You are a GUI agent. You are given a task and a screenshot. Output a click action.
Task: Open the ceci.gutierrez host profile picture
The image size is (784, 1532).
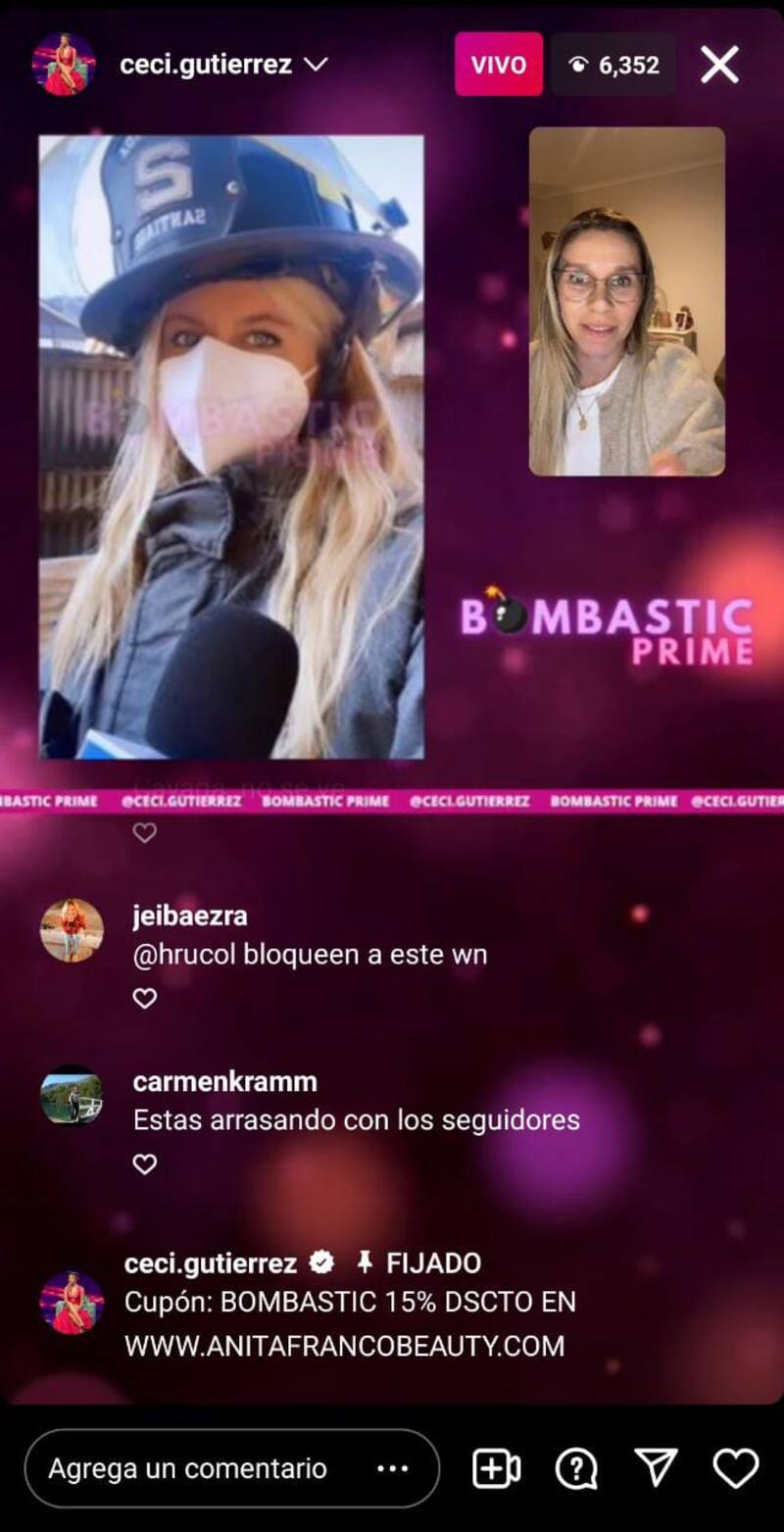point(64,65)
